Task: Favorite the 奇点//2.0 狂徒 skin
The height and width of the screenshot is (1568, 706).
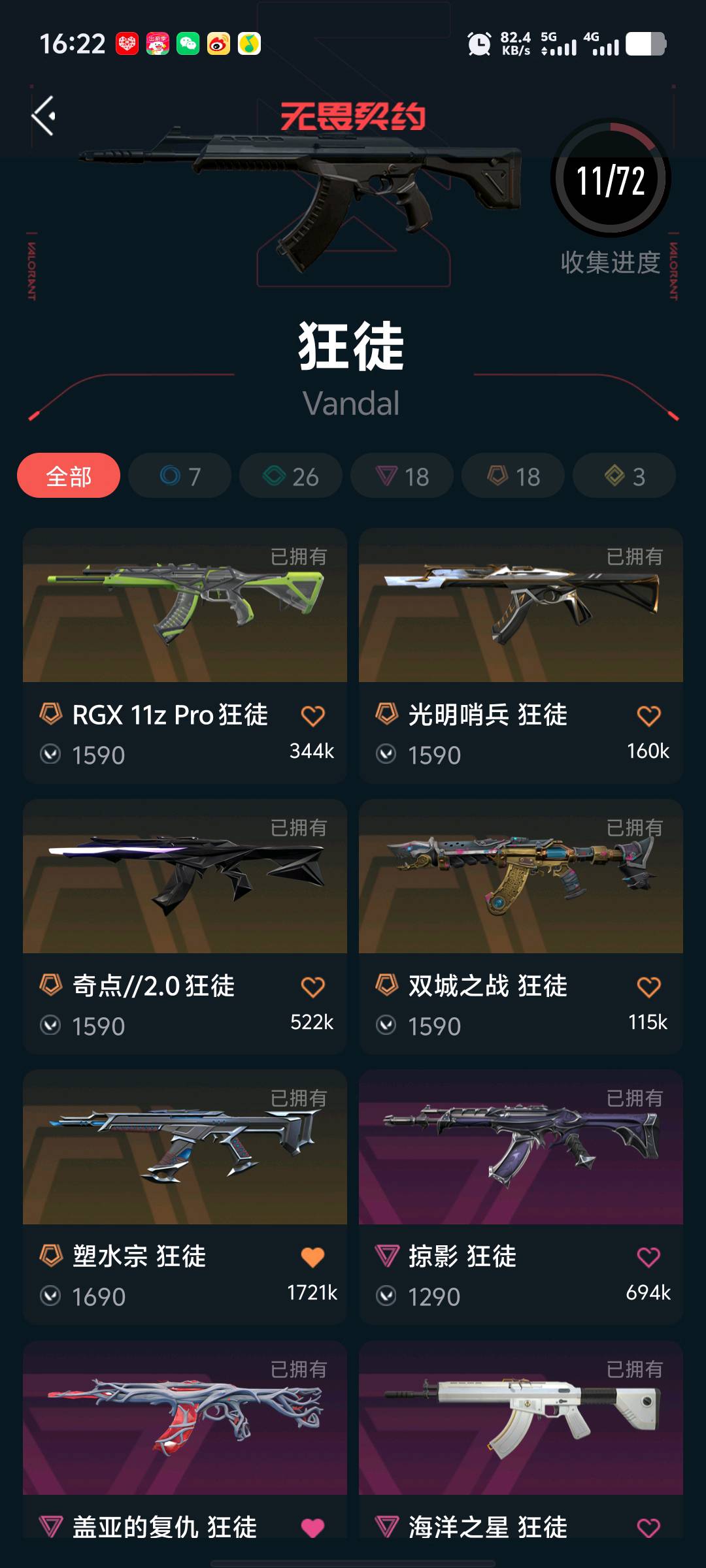Action: coord(312,987)
